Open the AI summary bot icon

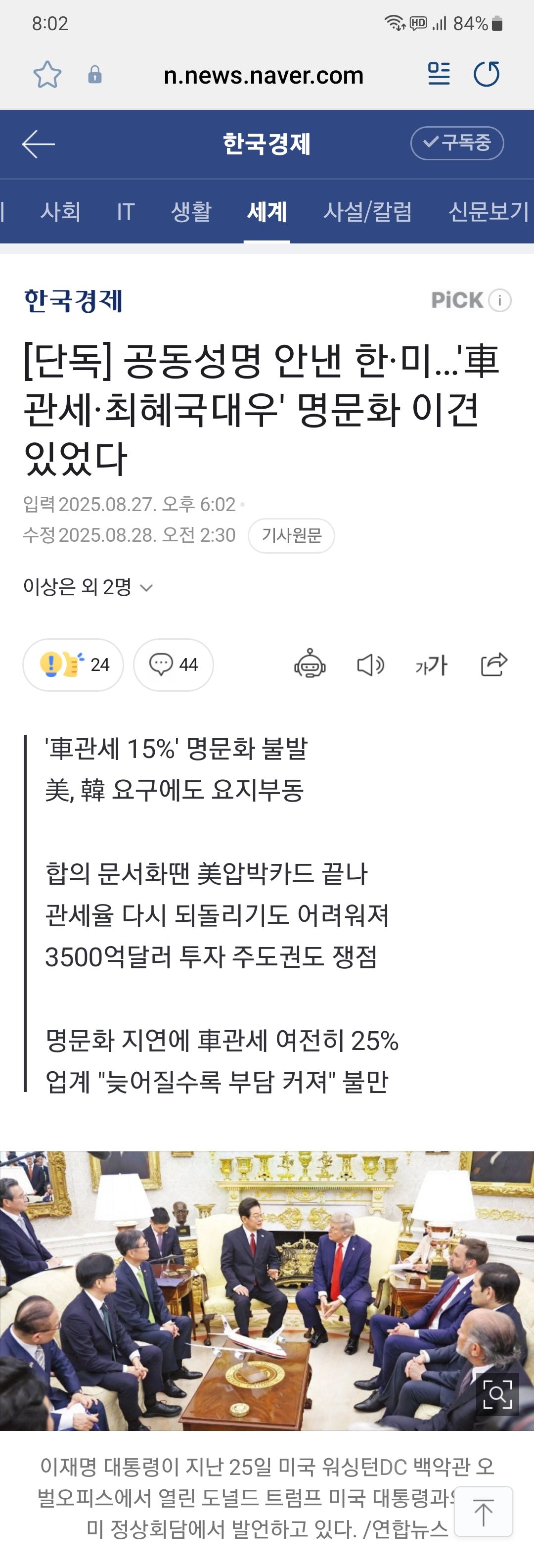310,664
